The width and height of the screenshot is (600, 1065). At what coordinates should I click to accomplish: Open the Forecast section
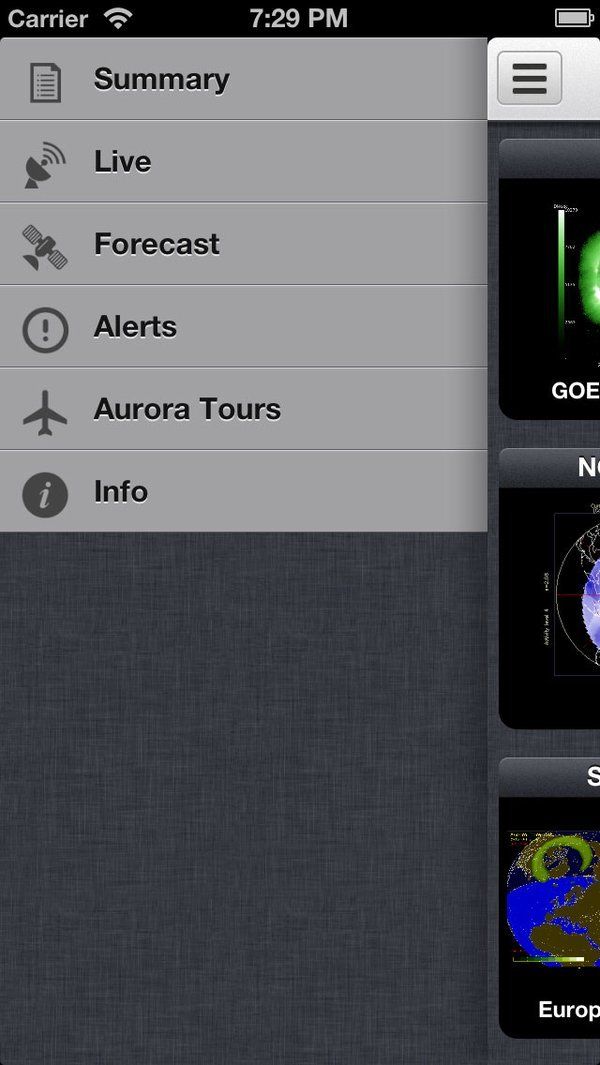[243, 245]
